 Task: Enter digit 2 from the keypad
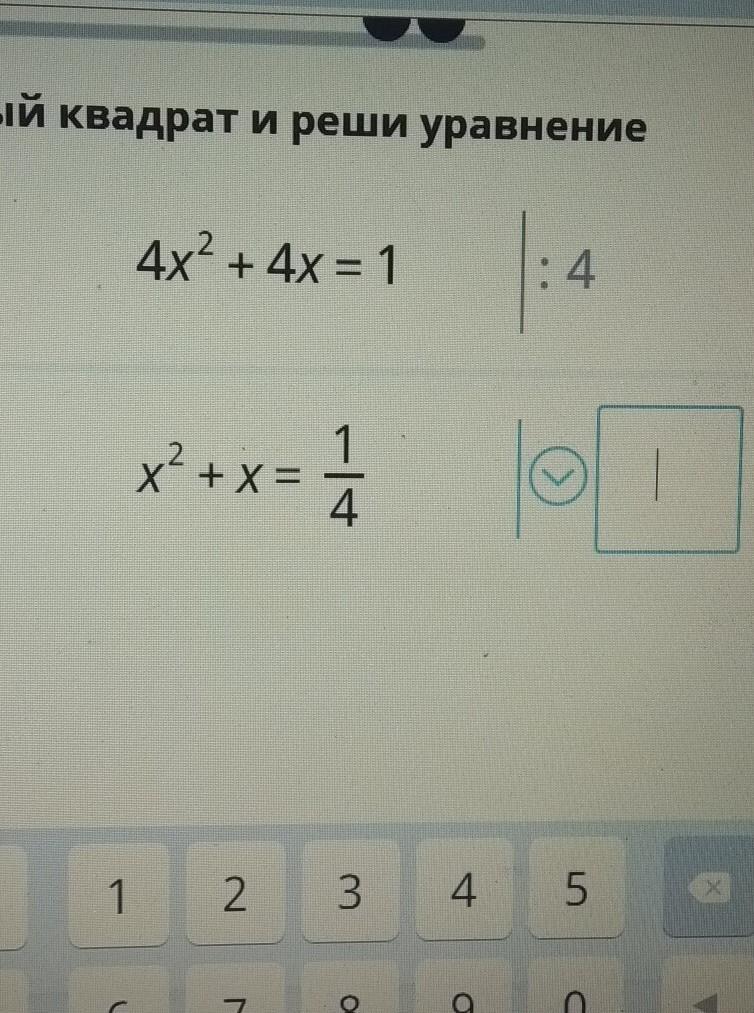[x=233, y=895]
